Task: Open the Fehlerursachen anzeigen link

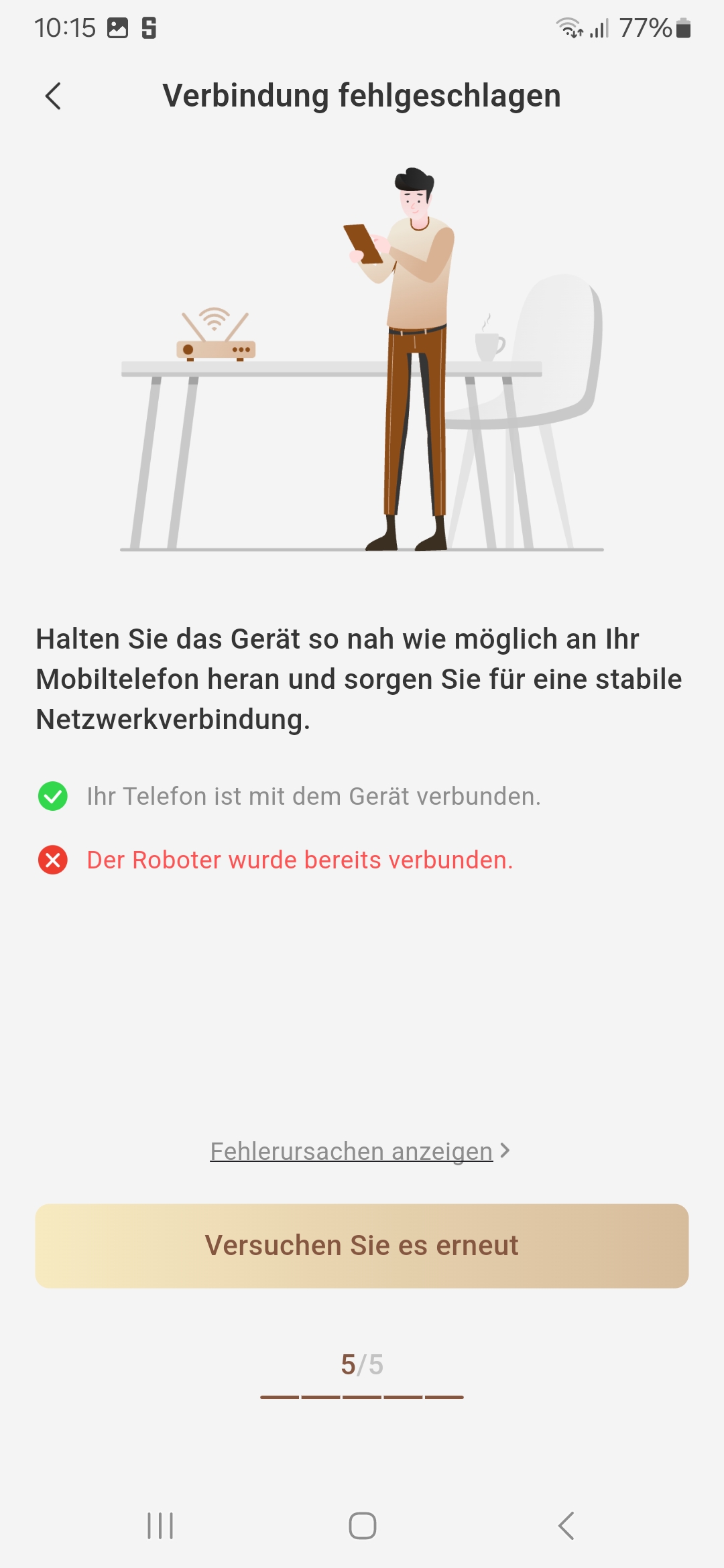Action: click(359, 1151)
